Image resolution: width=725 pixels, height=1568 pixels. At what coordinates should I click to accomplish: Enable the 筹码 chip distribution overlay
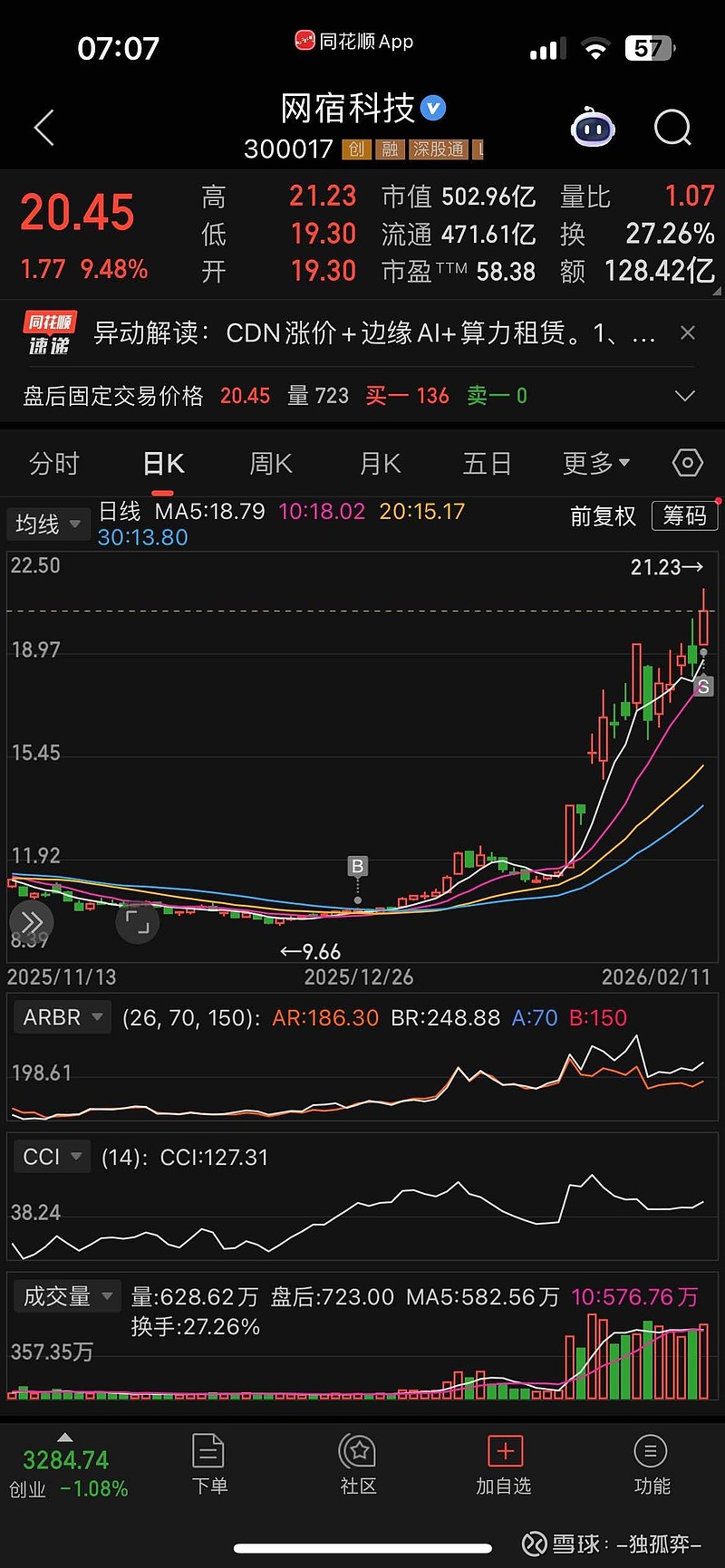click(685, 515)
